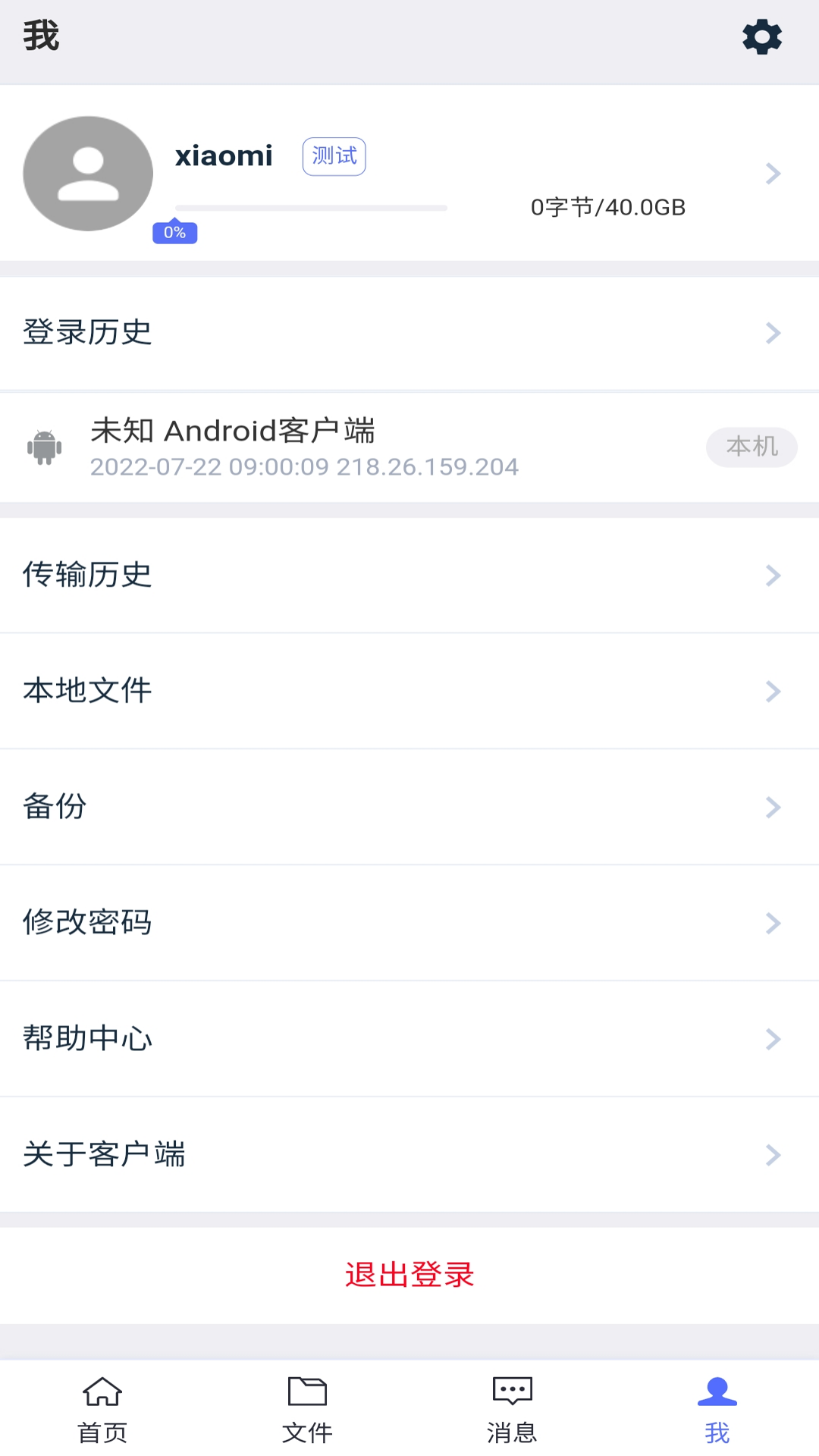Expand the profile section chevron
This screenshot has width=819, height=1456.
(x=773, y=173)
